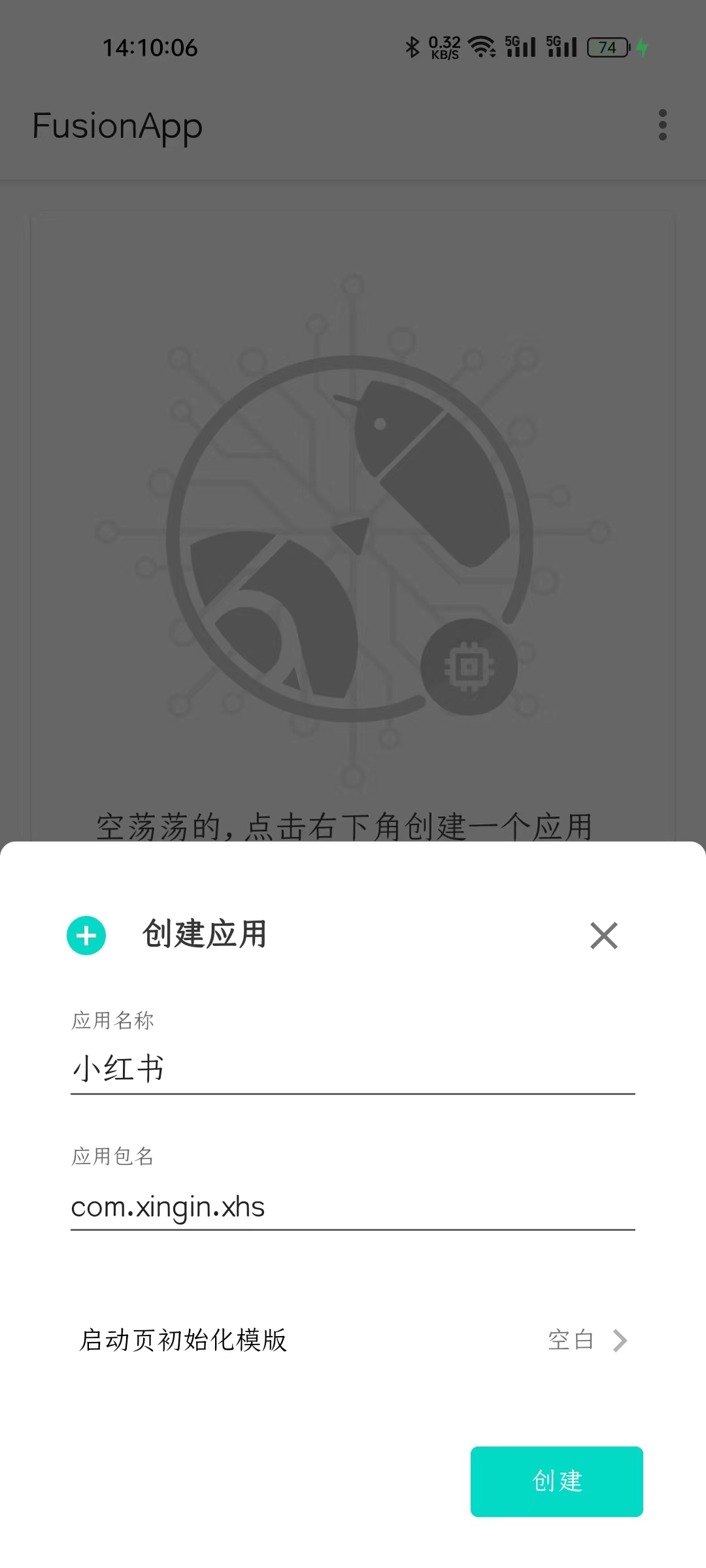Screen dimensions: 706x1568
Task: Close the 创建应用 dialog
Action: 603,936
